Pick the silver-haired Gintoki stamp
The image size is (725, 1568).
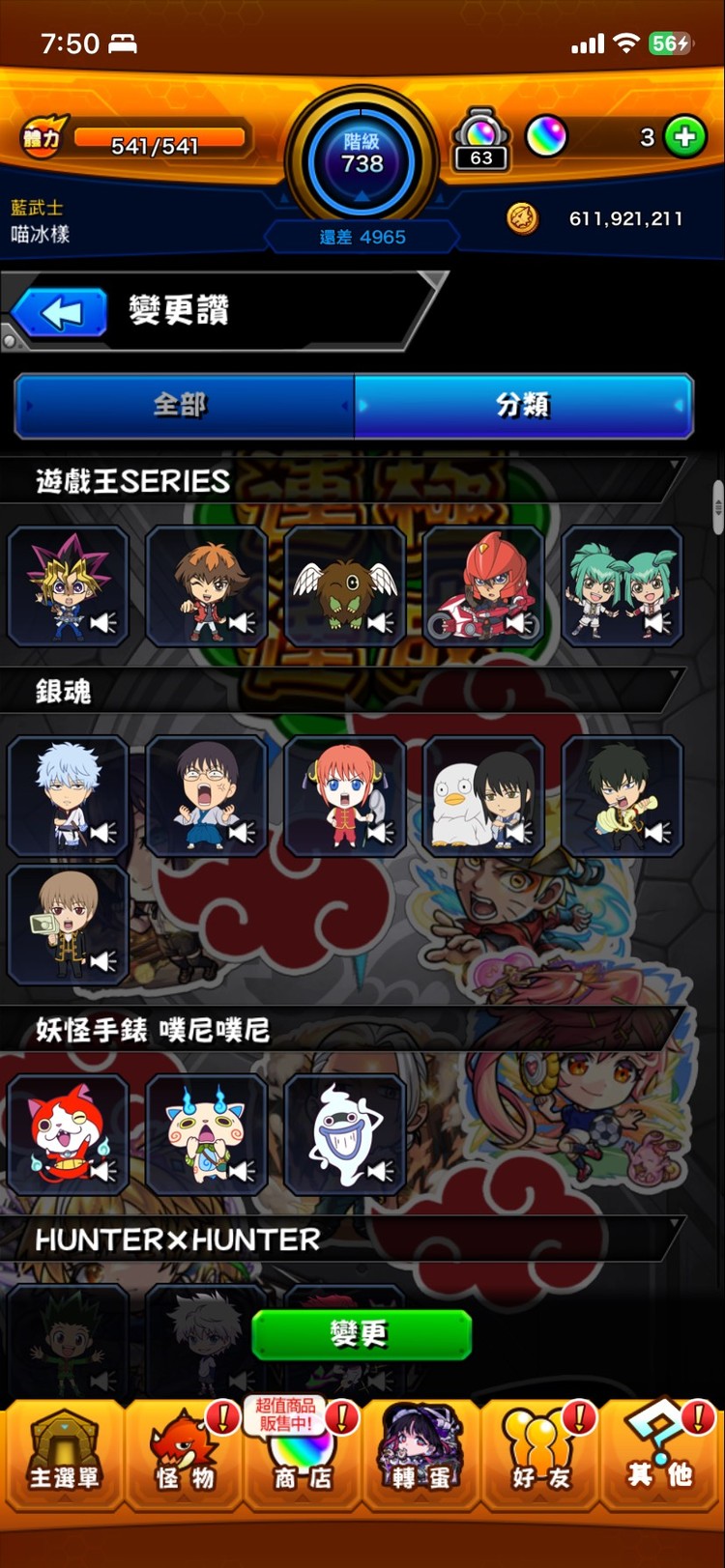click(x=68, y=796)
